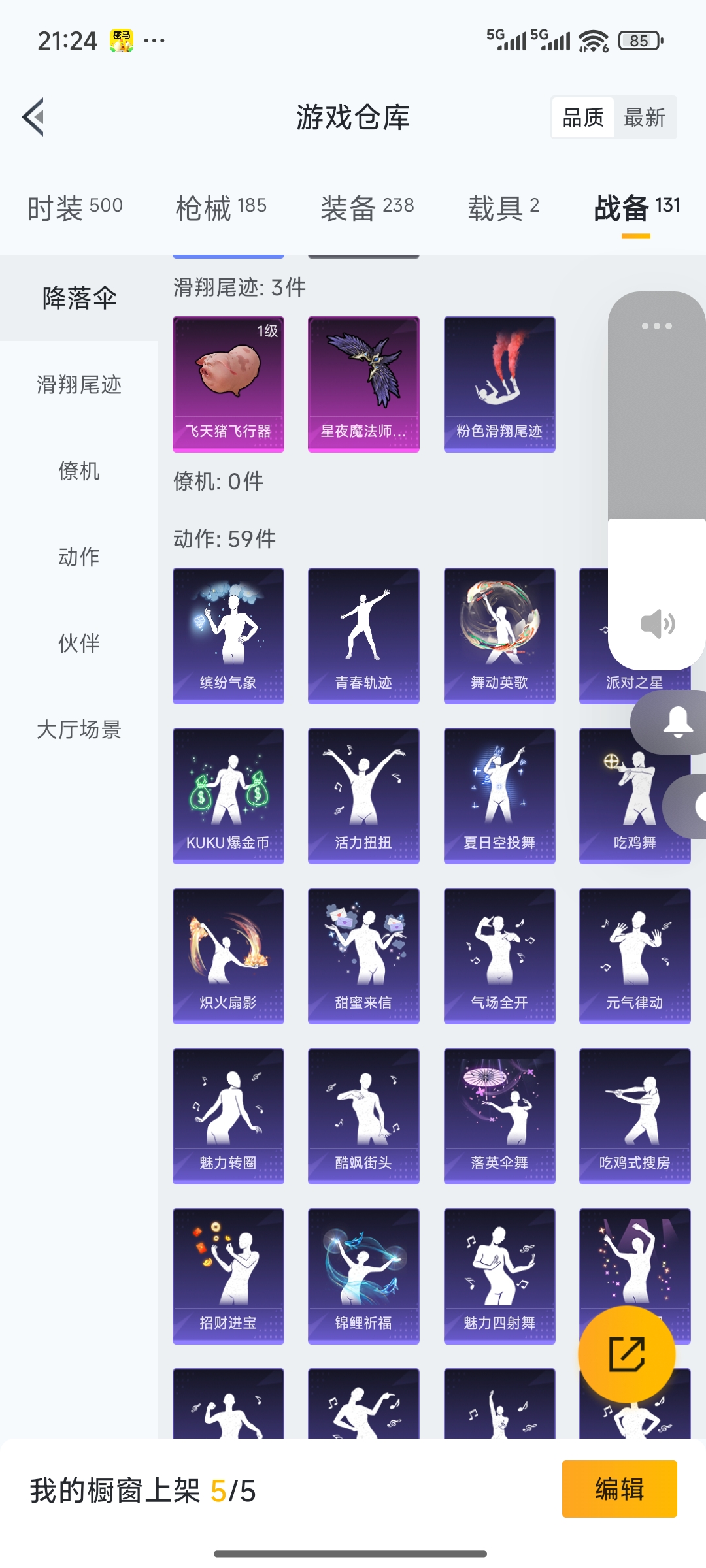This screenshot has height=1568, width=706.
Task: Switch to the 枪械 tab
Action: tap(221, 208)
